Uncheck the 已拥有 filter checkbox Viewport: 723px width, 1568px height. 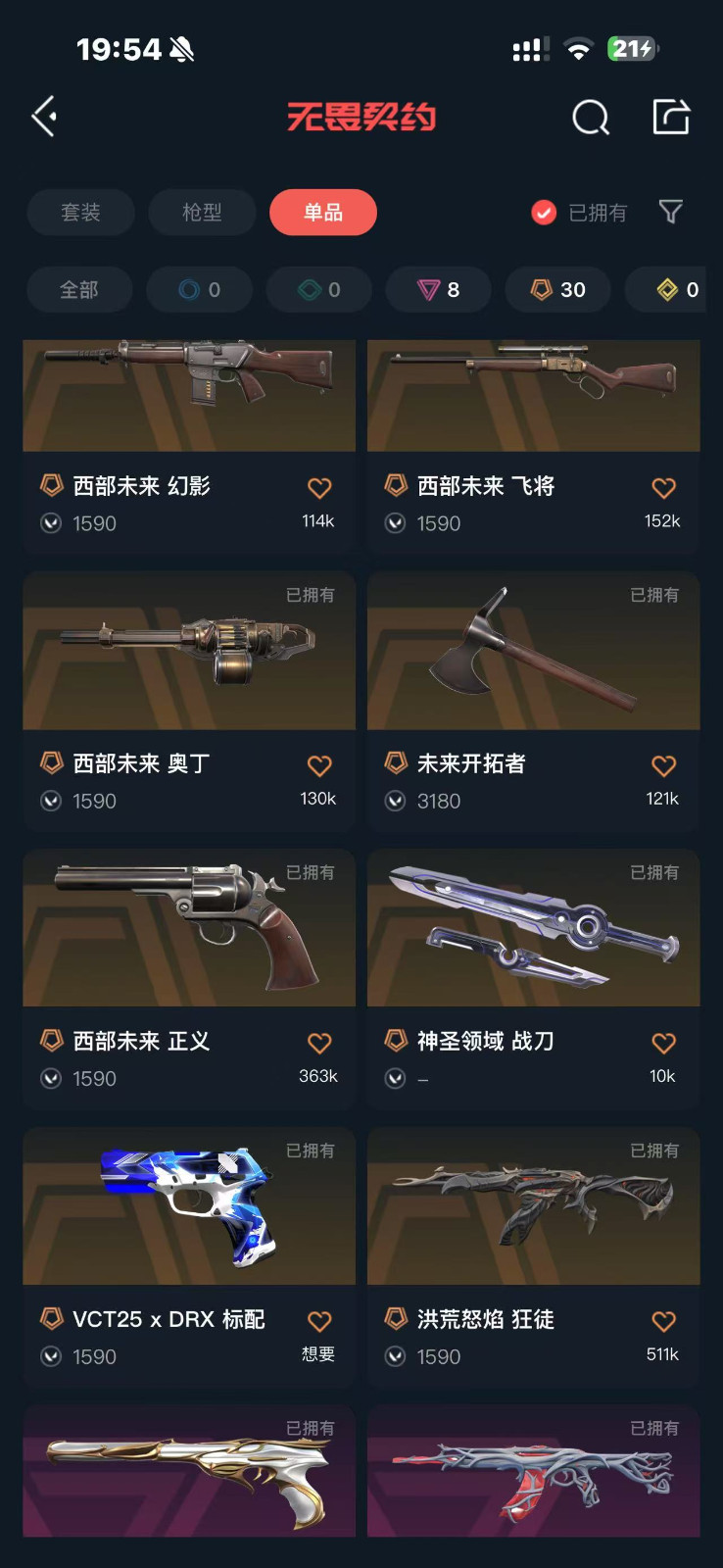(x=544, y=212)
